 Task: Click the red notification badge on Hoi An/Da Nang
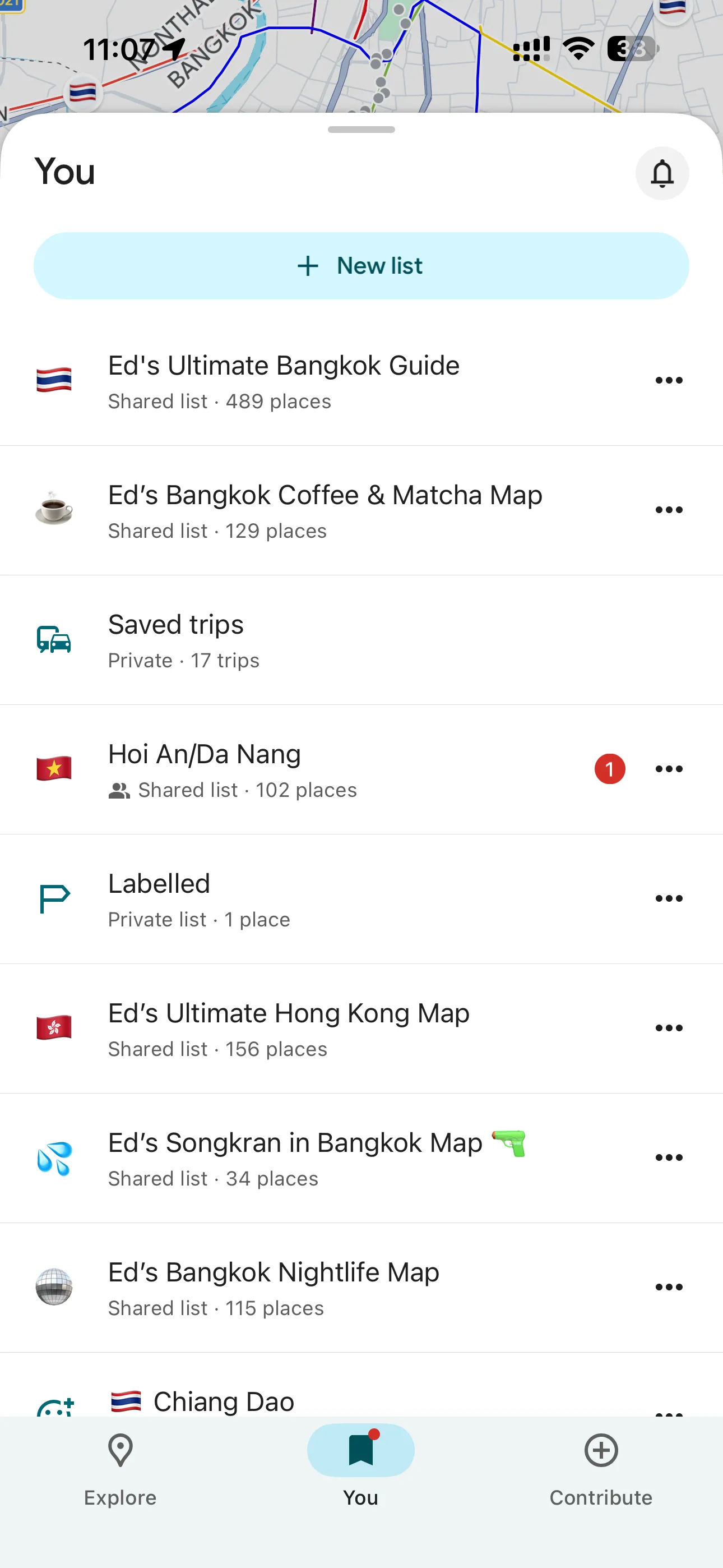610,768
